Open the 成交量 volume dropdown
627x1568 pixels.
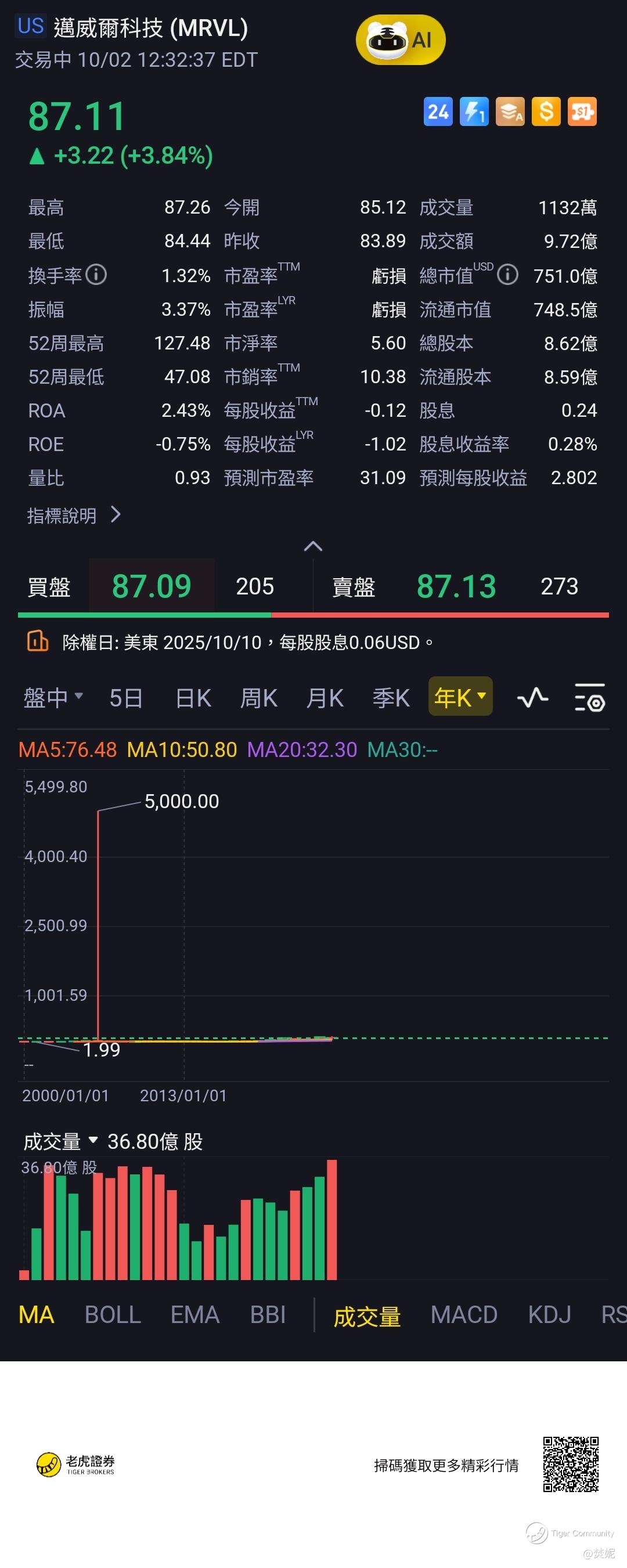[60, 1141]
